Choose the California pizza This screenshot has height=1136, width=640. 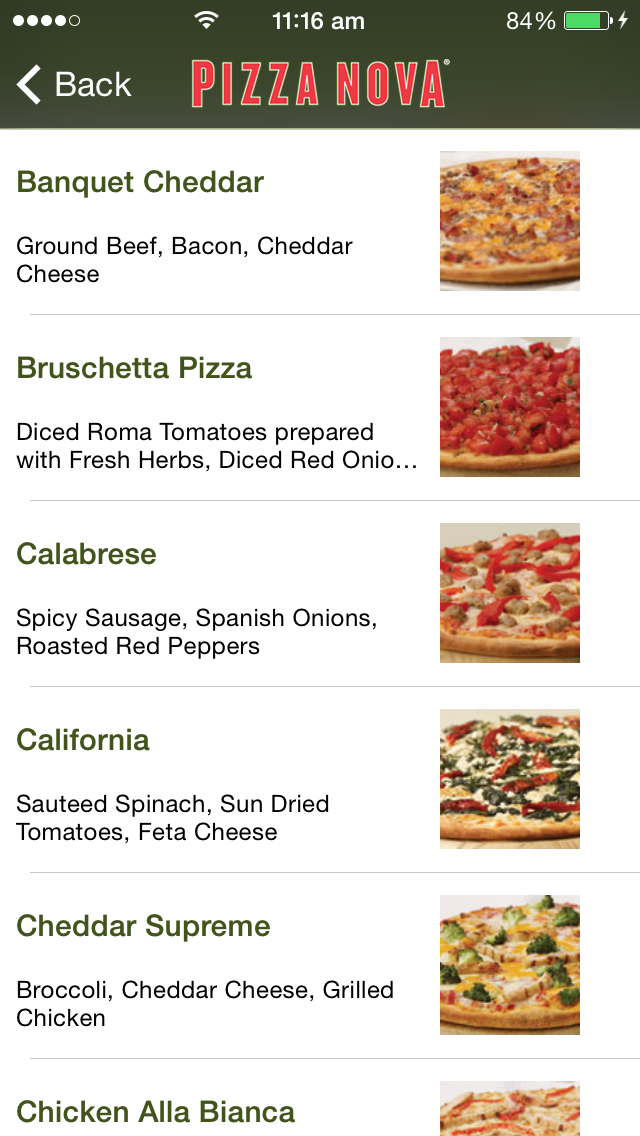pos(320,780)
